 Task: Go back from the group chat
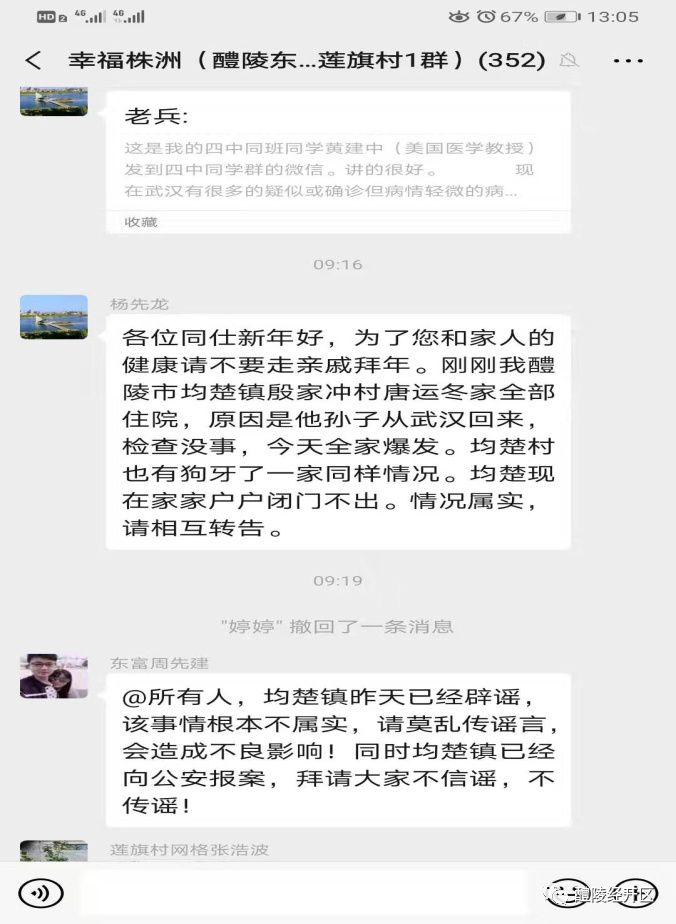33,60
